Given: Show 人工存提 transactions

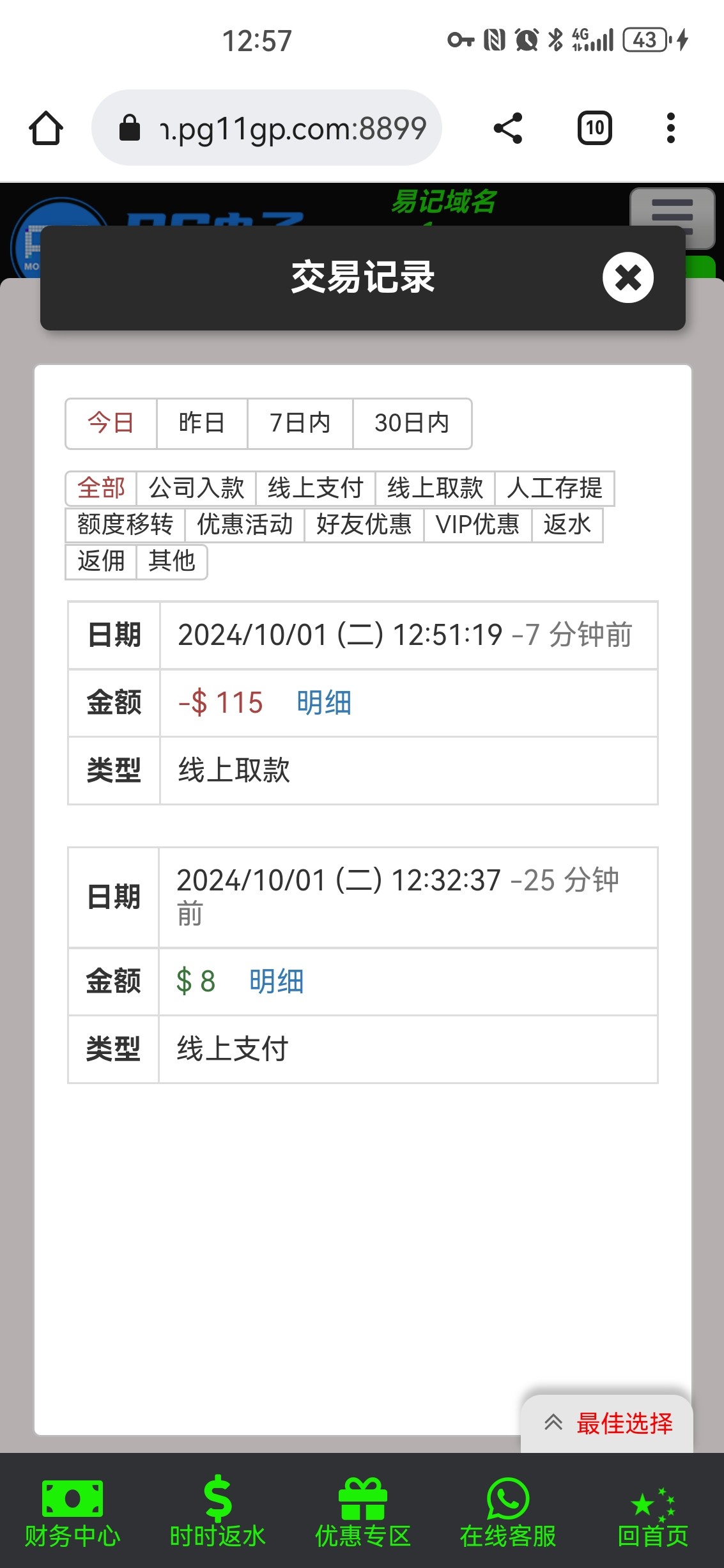Looking at the screenshot, I should [555, 488].
